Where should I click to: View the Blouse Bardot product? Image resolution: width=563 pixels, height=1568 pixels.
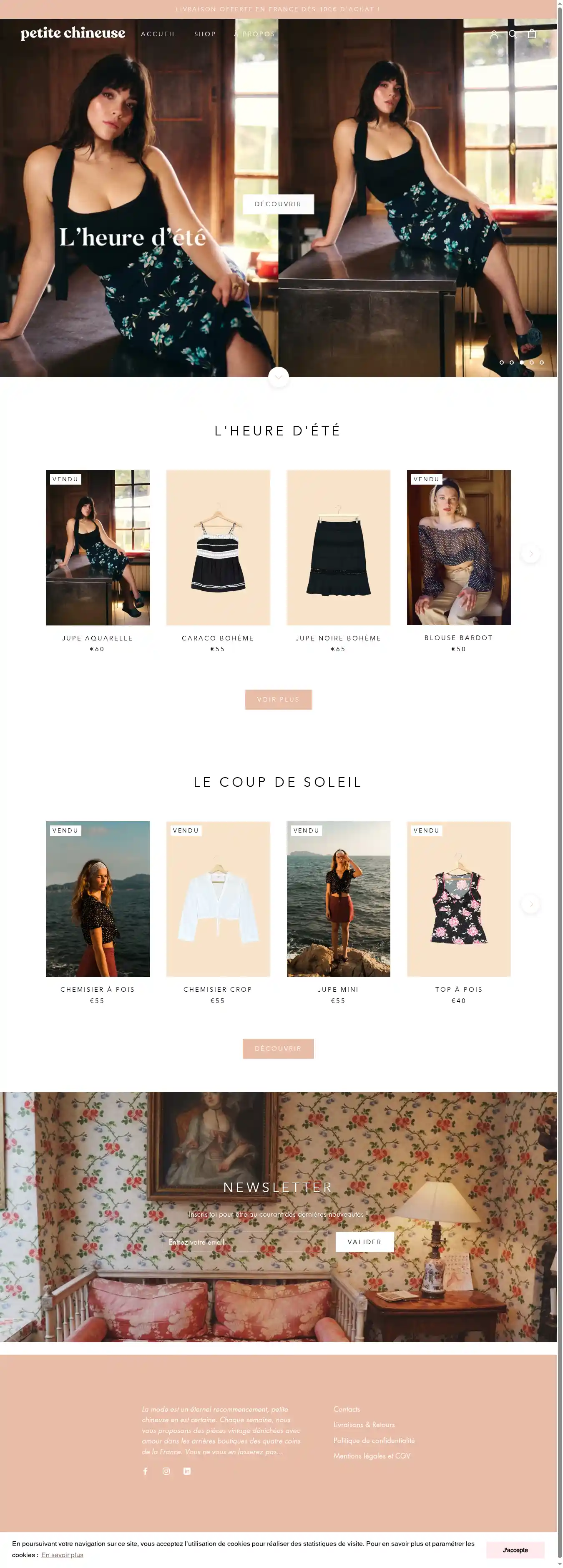click(x=459, y=547)
